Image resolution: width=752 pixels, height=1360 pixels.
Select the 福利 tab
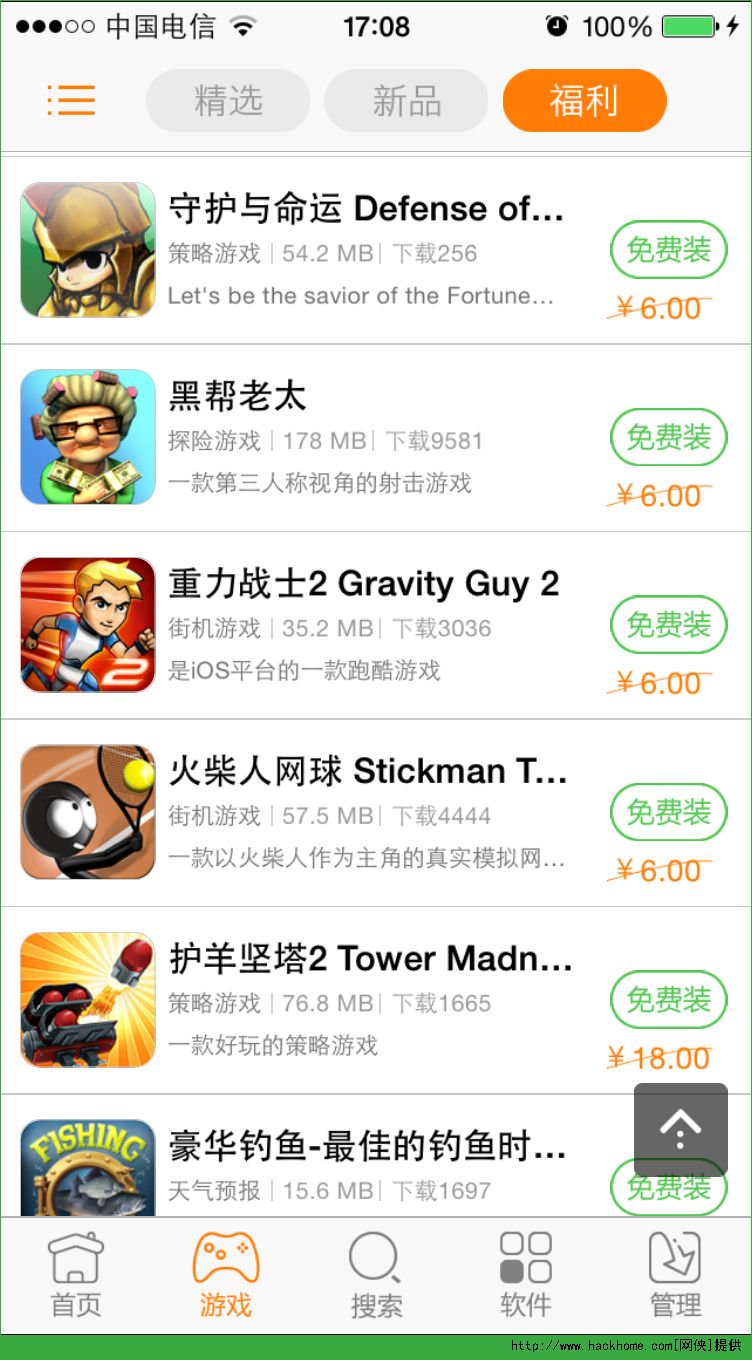pos(584,100)
